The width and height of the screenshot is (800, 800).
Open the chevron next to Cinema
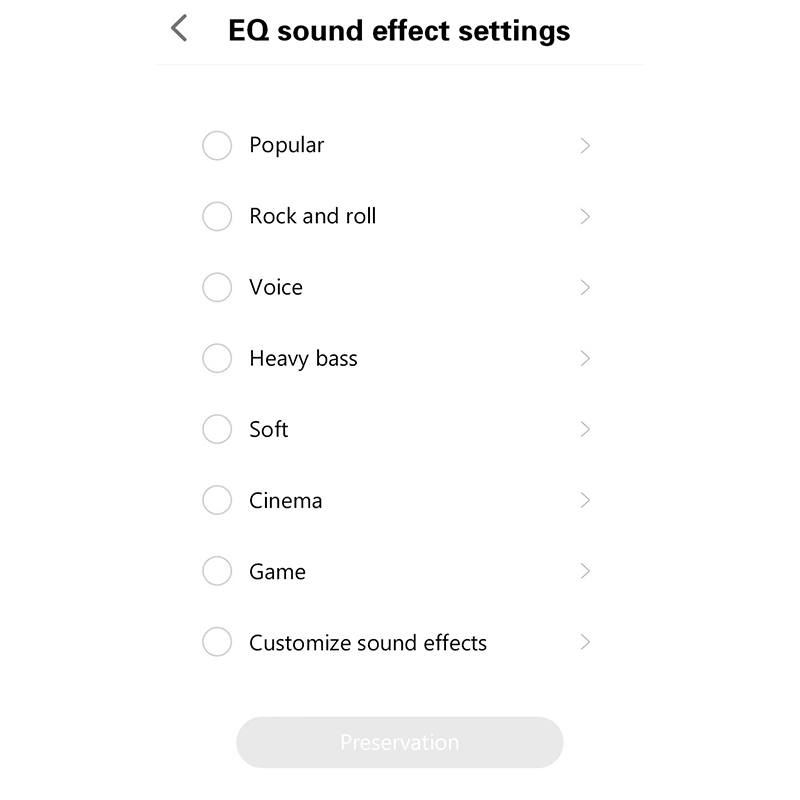(585, 500)
